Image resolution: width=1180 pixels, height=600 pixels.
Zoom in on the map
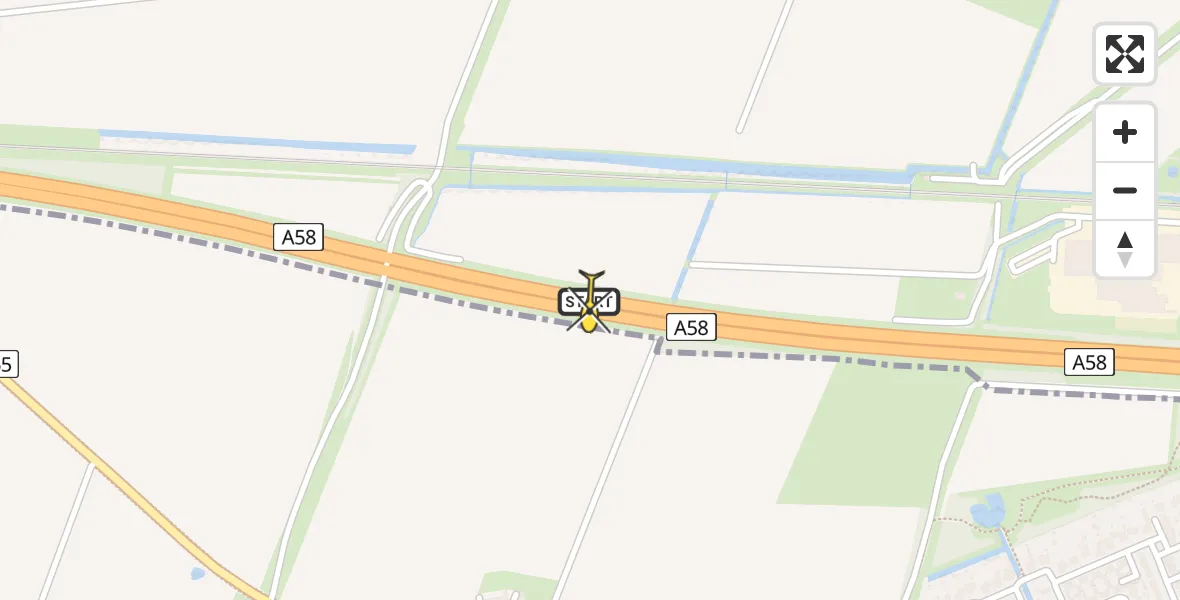1125,132
